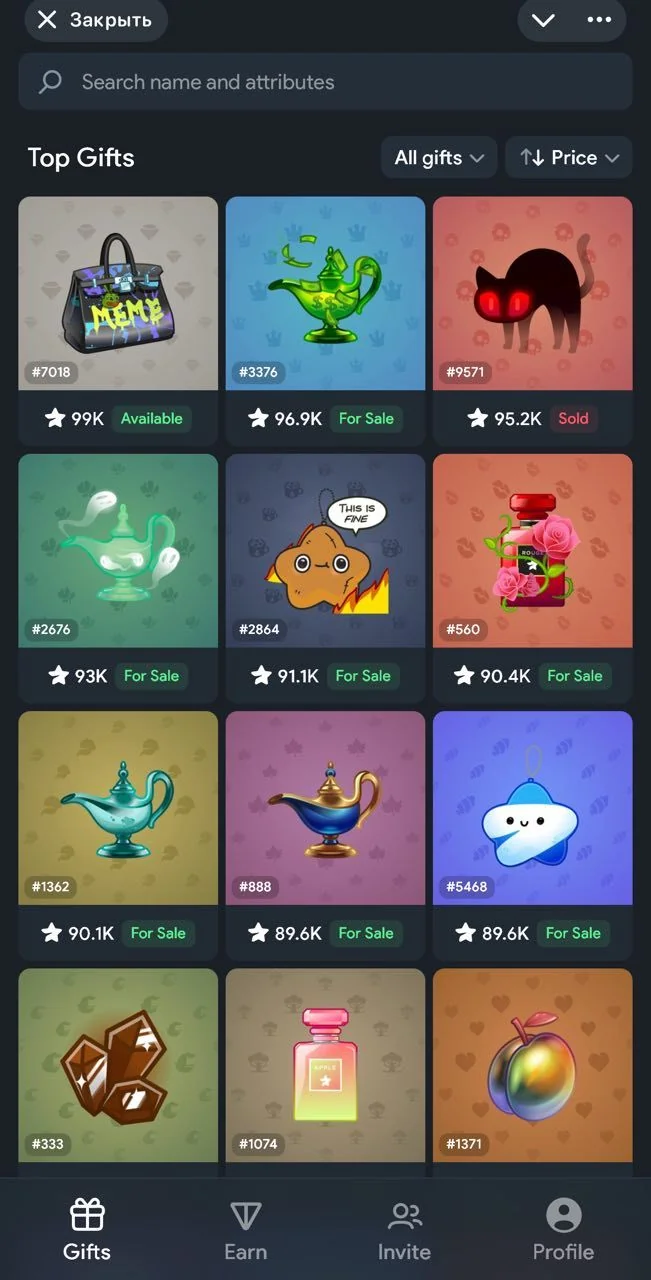Open the Profile tab

click(x=563, y=1230)
